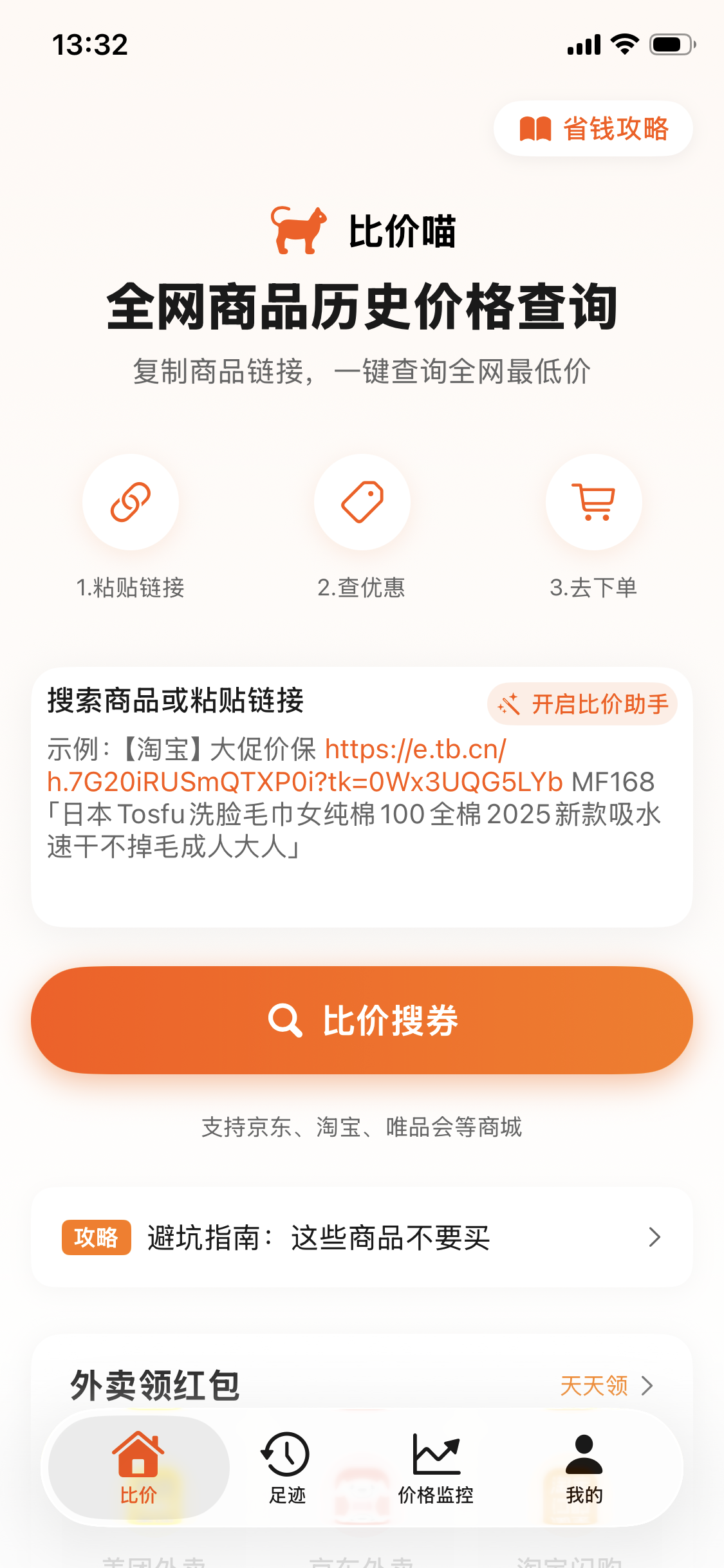Toggle the 攻略 badge on the guide row
The width and height of the screenshot is (724, 1568).
pos(96,1236)
